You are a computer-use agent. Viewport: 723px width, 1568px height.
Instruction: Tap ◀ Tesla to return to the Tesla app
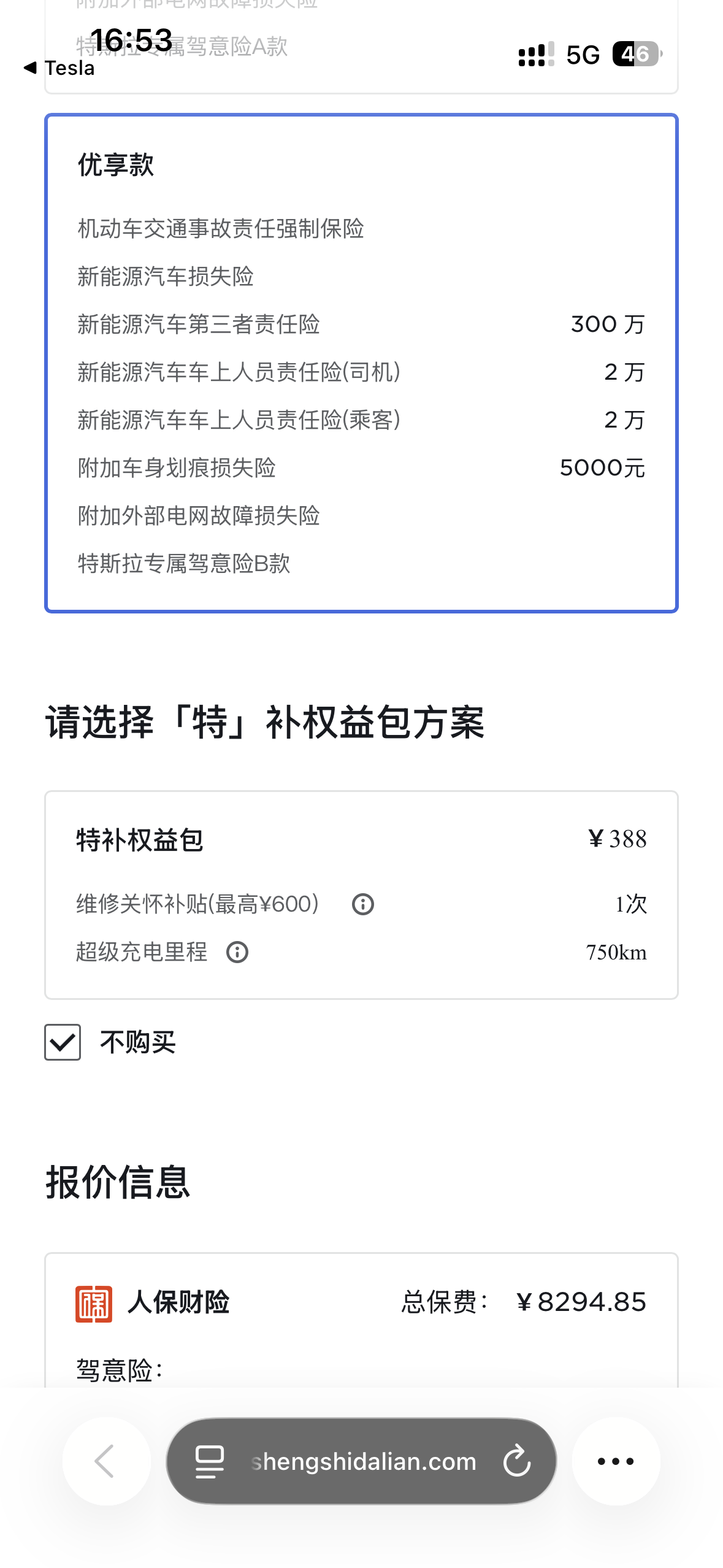coord(59,67)
